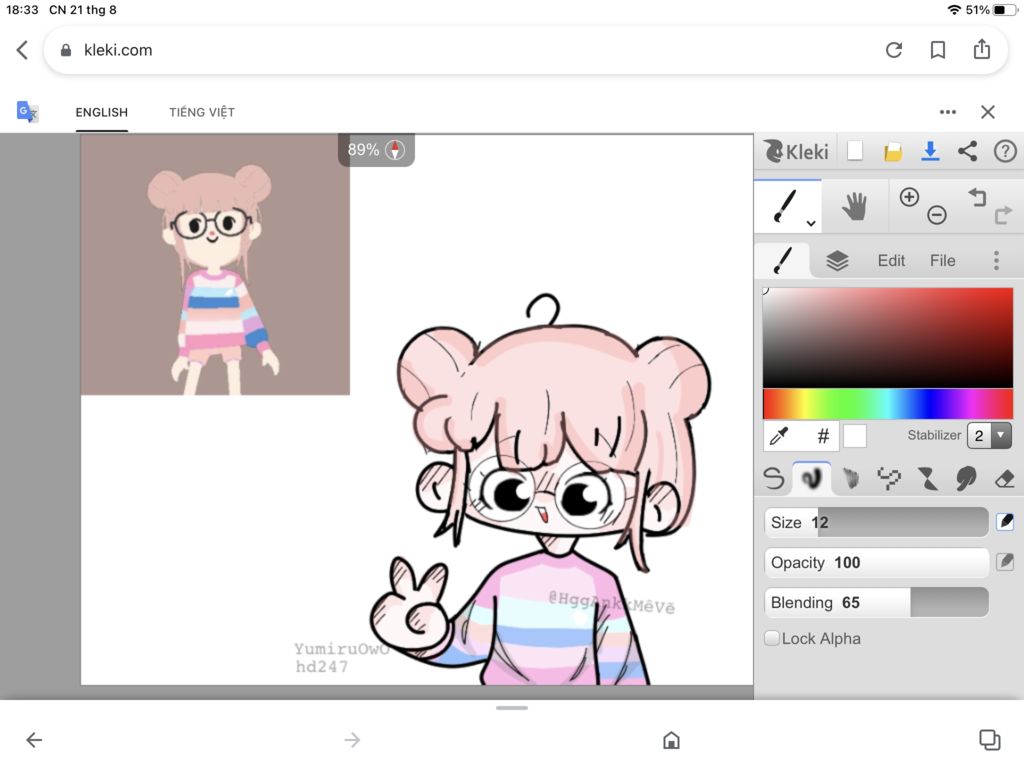The image size is (1024, 768).
Task: Enable the Lock Alpha checkbox
Action: [x=772, y=638]
